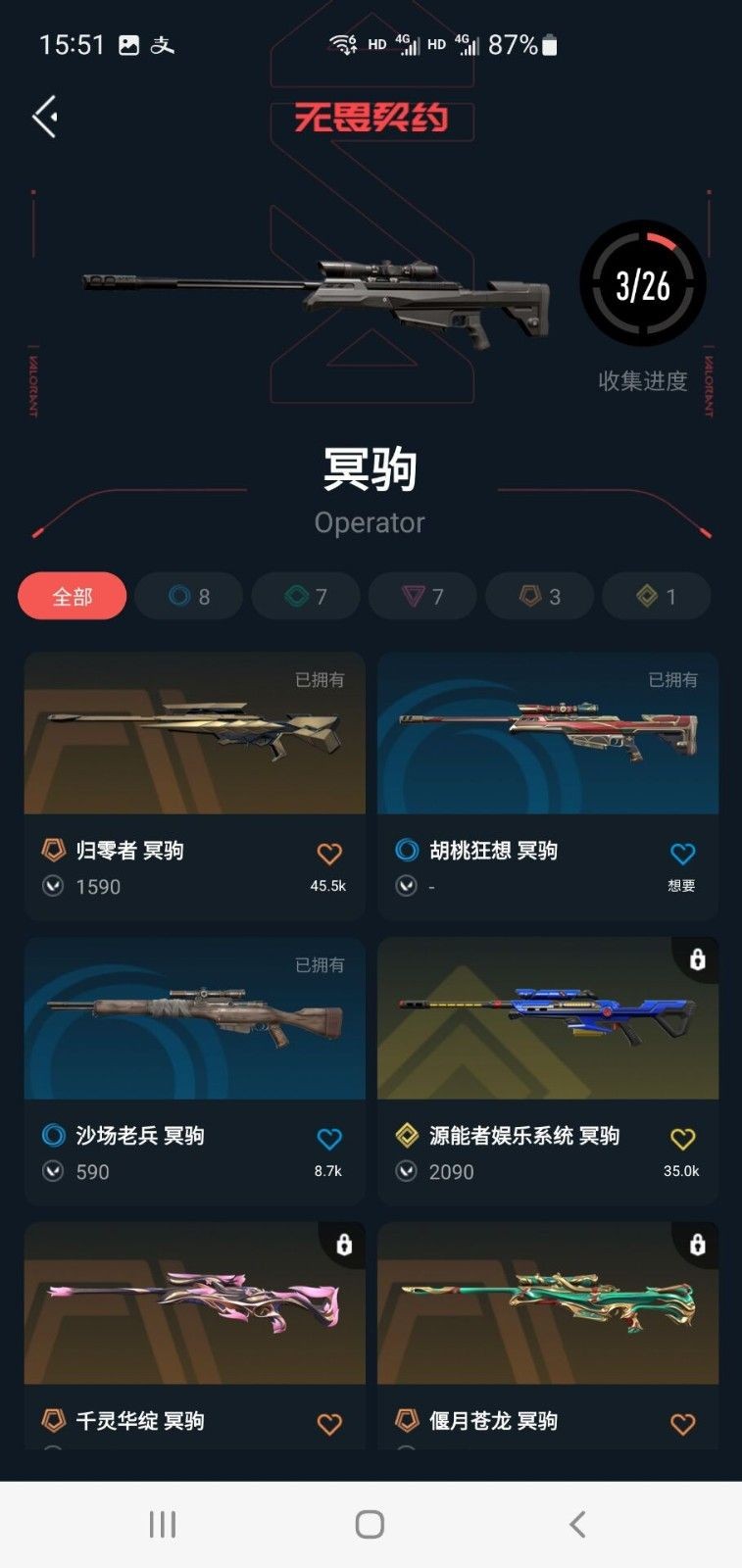Tap the heart on 偃月苍龙 冥驹
Screen dimensions: 742x1568
(x=682, y=1424)
